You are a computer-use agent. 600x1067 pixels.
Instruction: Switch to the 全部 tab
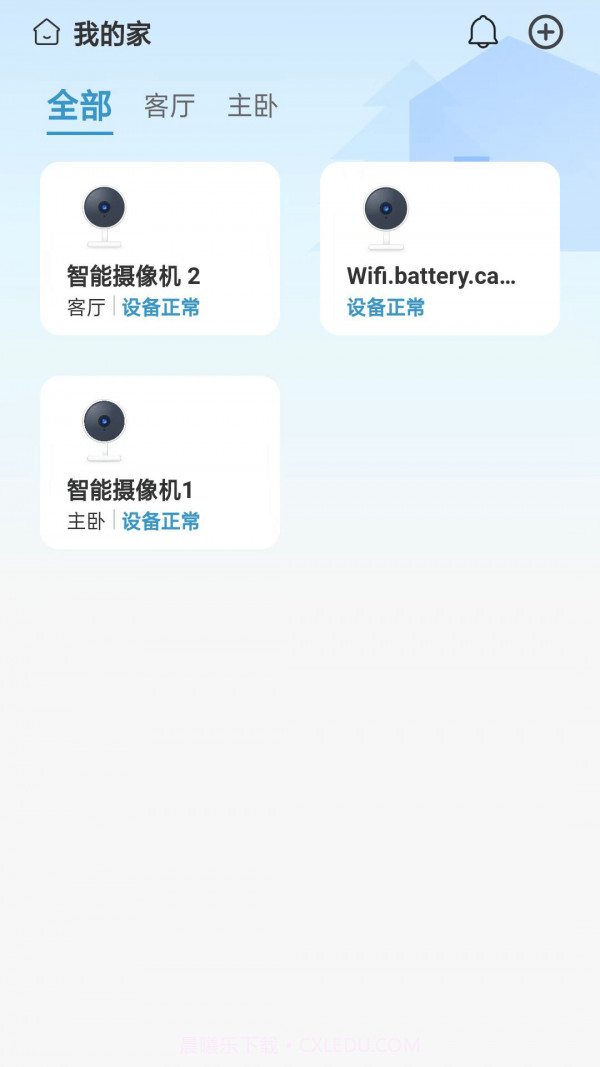tap(80, 106)
